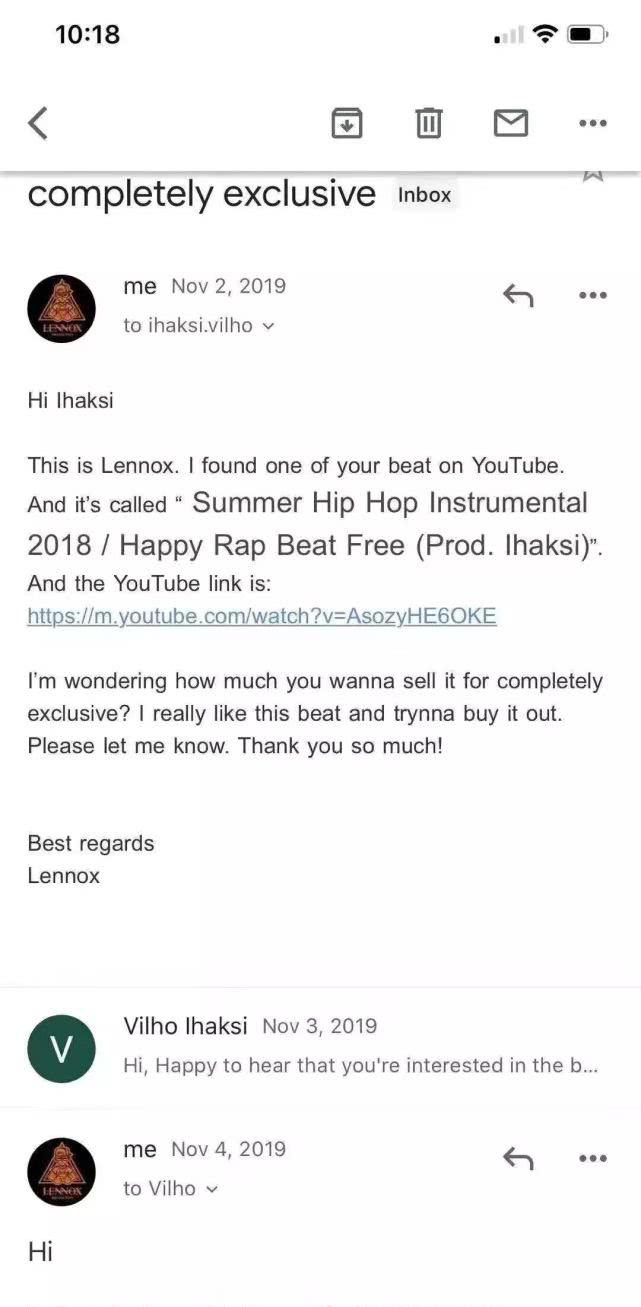Star this conversation
Screen dimensions: 641x1307
coord(593,174)
